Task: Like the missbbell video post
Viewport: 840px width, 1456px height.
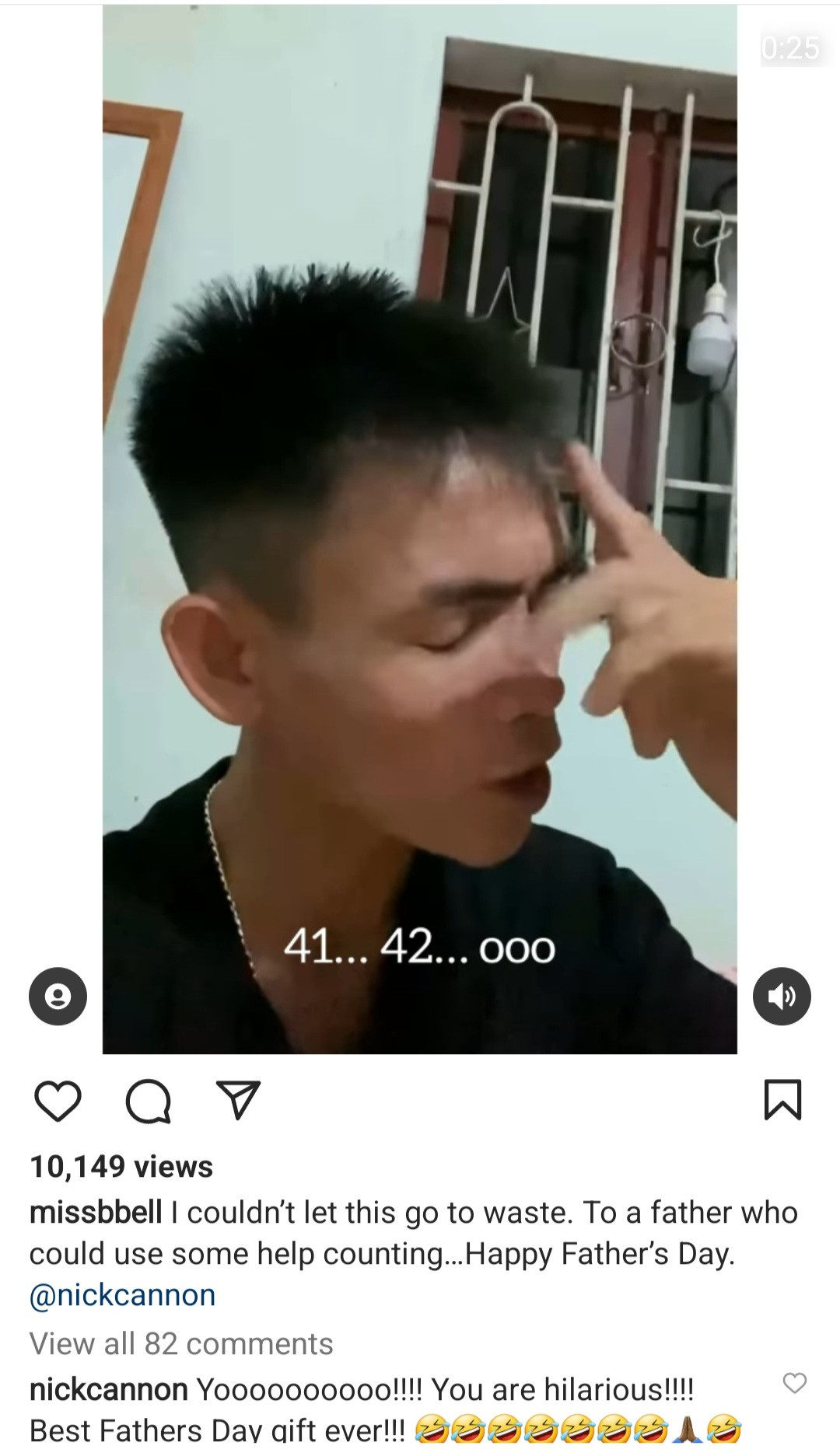Action: [x=58, y=1101]
